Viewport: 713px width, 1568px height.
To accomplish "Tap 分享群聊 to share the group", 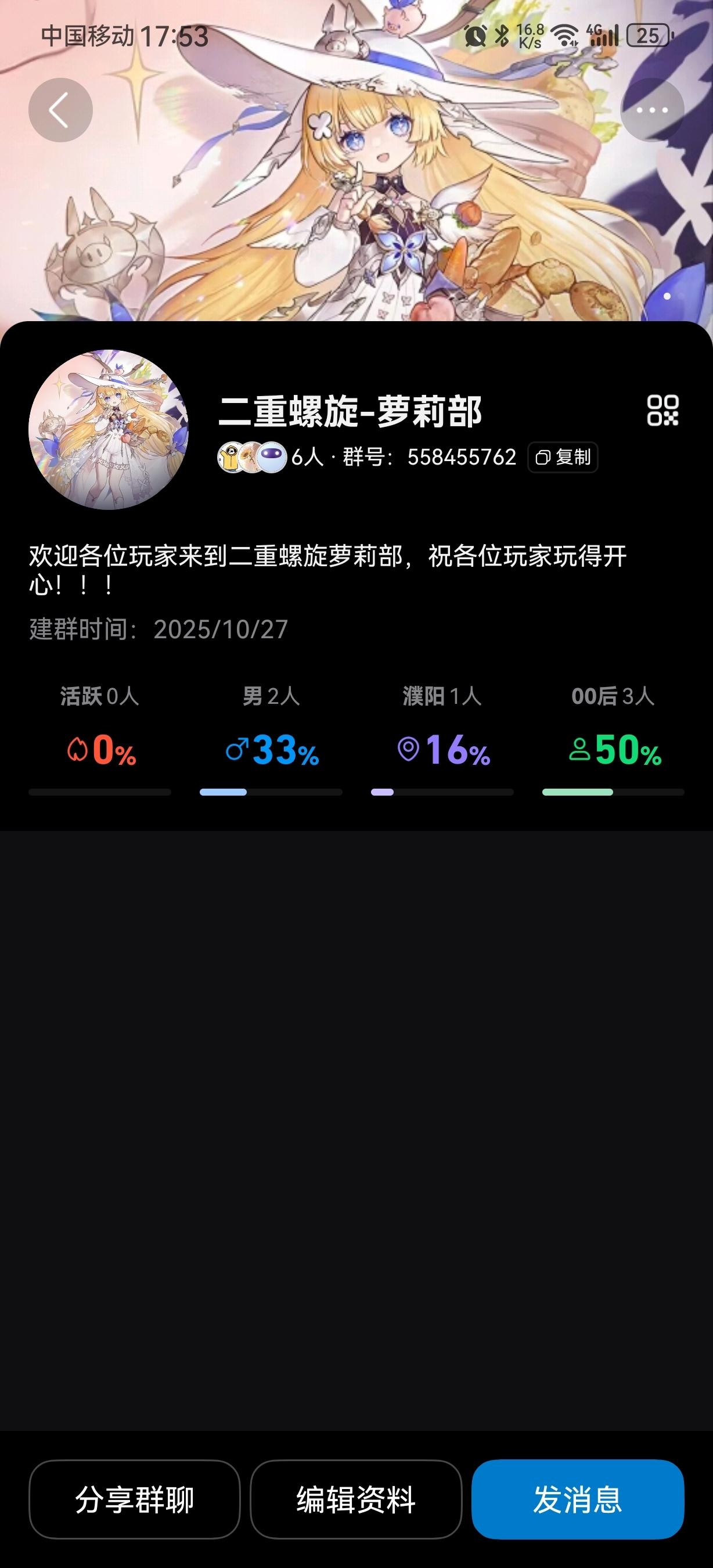I will pos(135,1499).
